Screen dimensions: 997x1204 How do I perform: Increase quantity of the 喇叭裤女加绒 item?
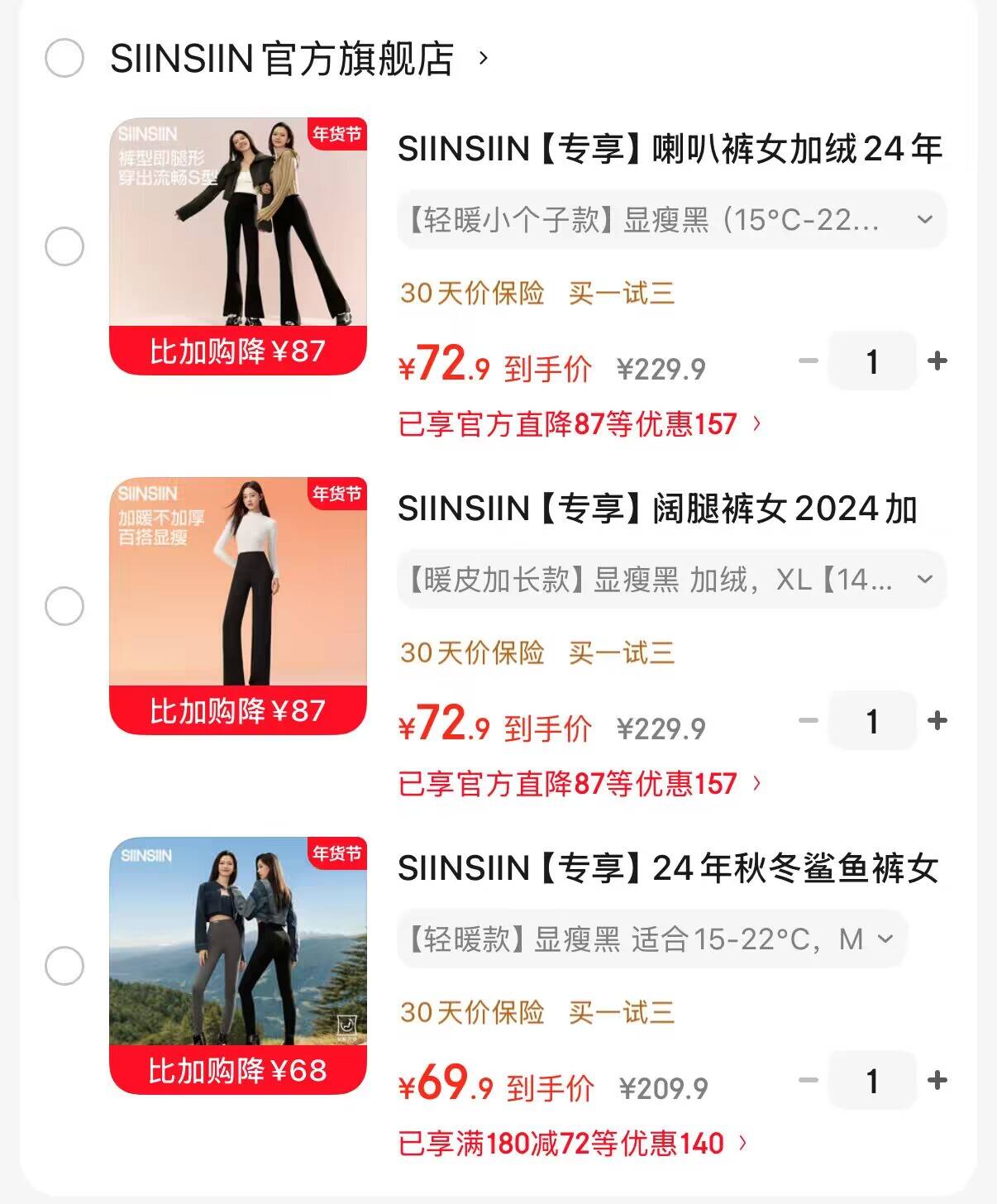[937, 361]
